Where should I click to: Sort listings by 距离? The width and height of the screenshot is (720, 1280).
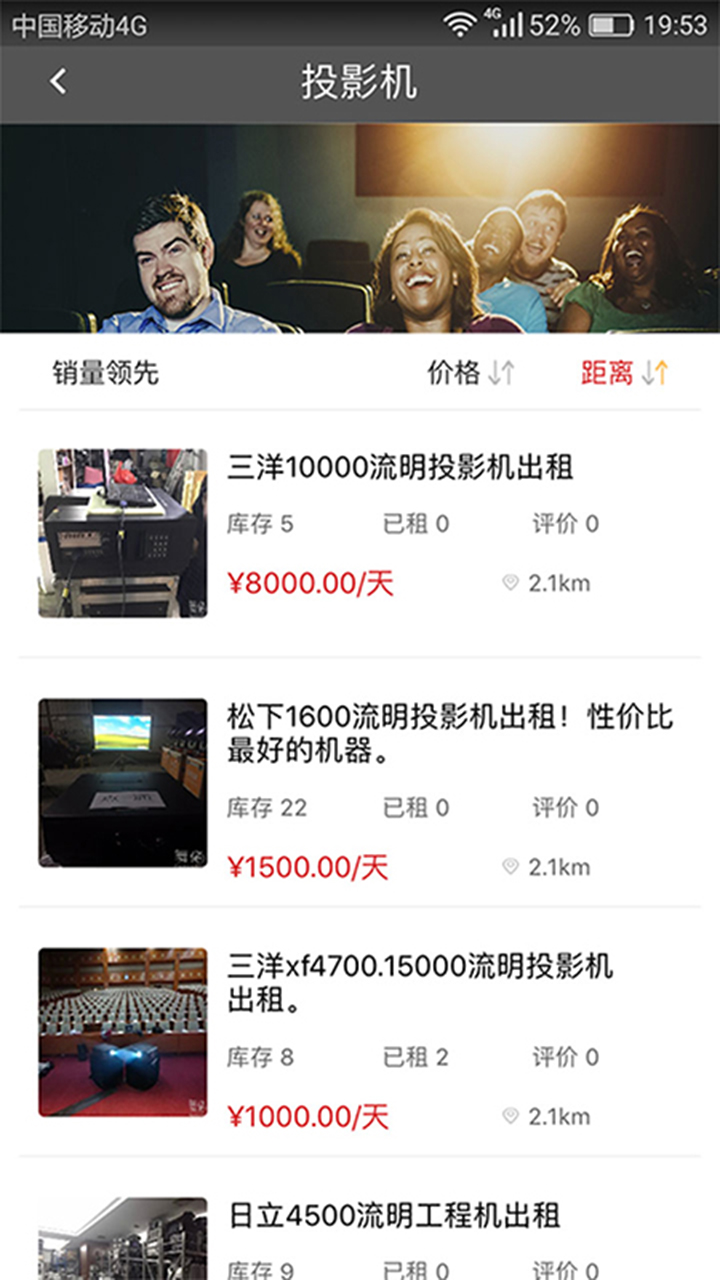point(624,374)
